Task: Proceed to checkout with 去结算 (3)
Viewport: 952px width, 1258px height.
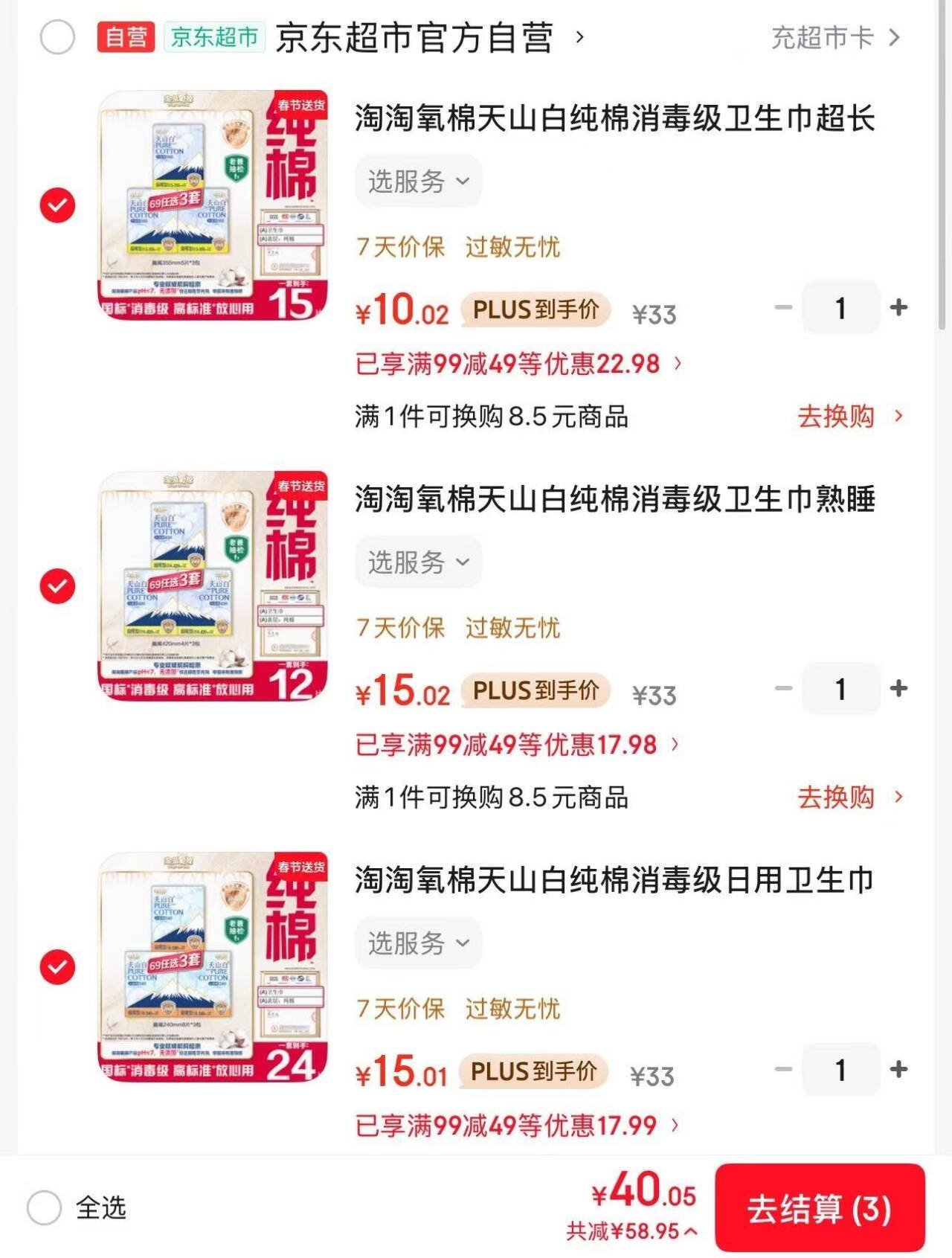Action: coord(820,1208)
